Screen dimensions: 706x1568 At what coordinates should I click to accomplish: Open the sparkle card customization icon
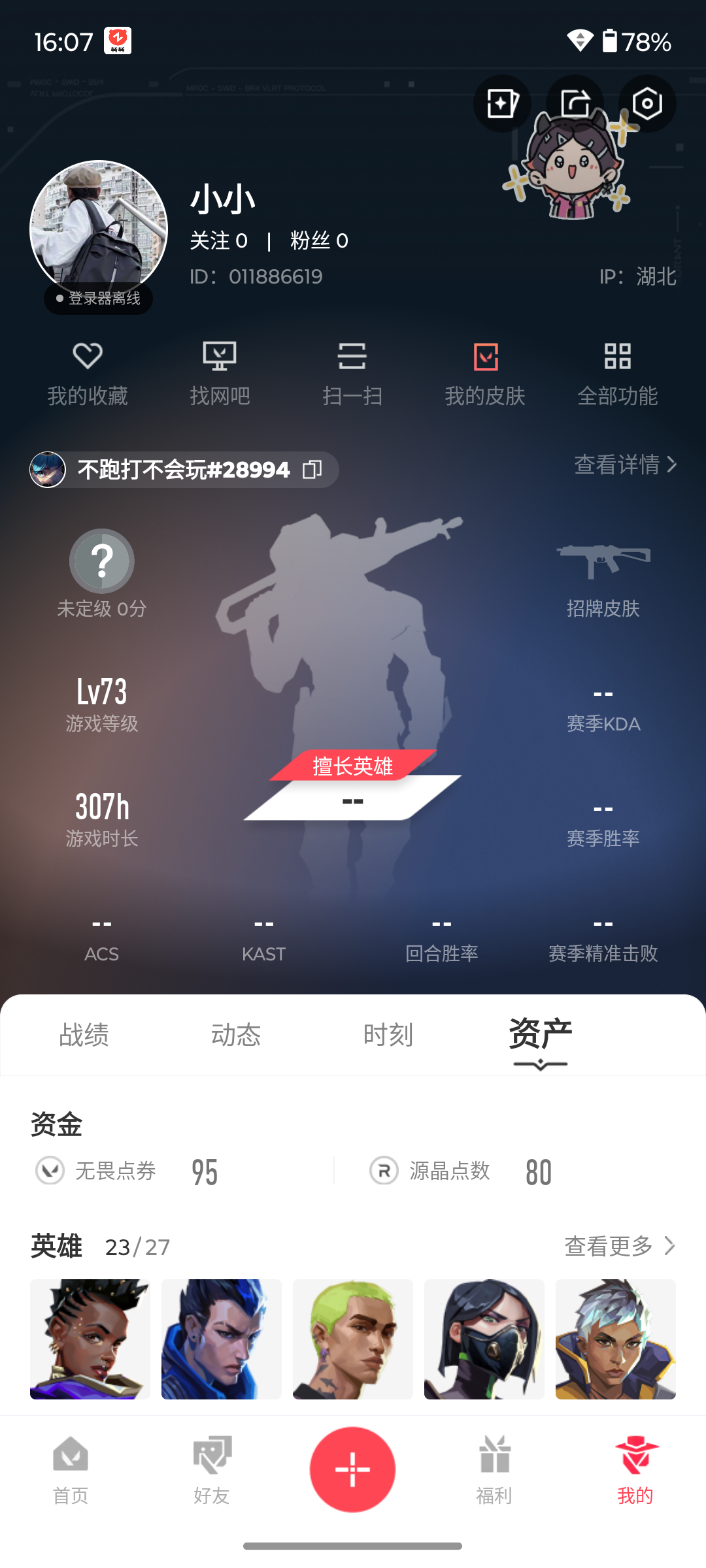[x=502, y=103]
